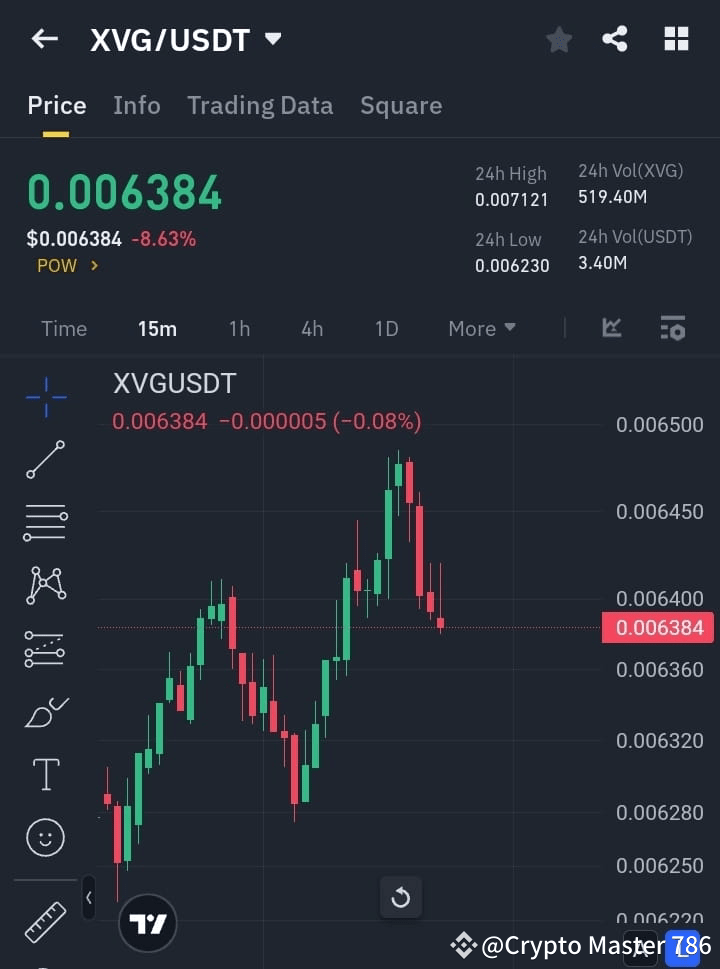This screenshot has height=969, width=720.
Task: Share the XVG/USDT chart
Action: coord(615,39)
